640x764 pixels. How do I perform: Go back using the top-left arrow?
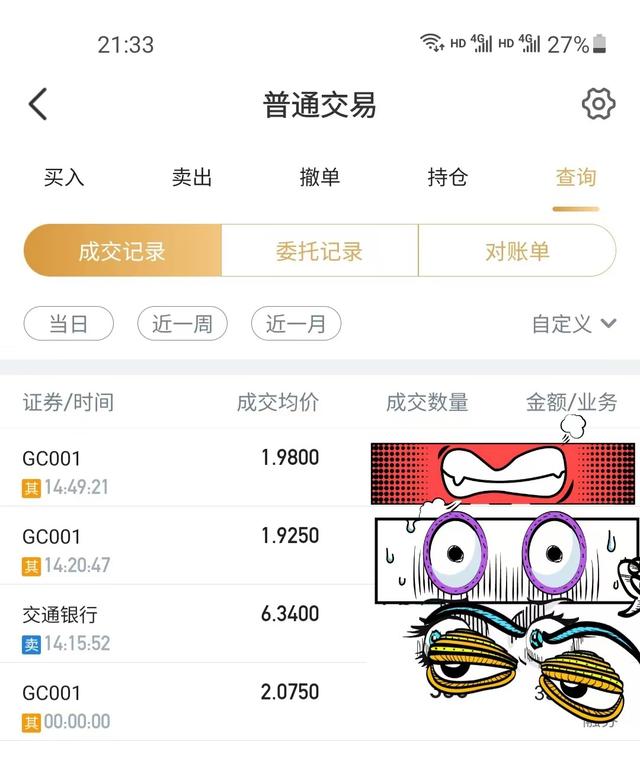pos(38,104)
